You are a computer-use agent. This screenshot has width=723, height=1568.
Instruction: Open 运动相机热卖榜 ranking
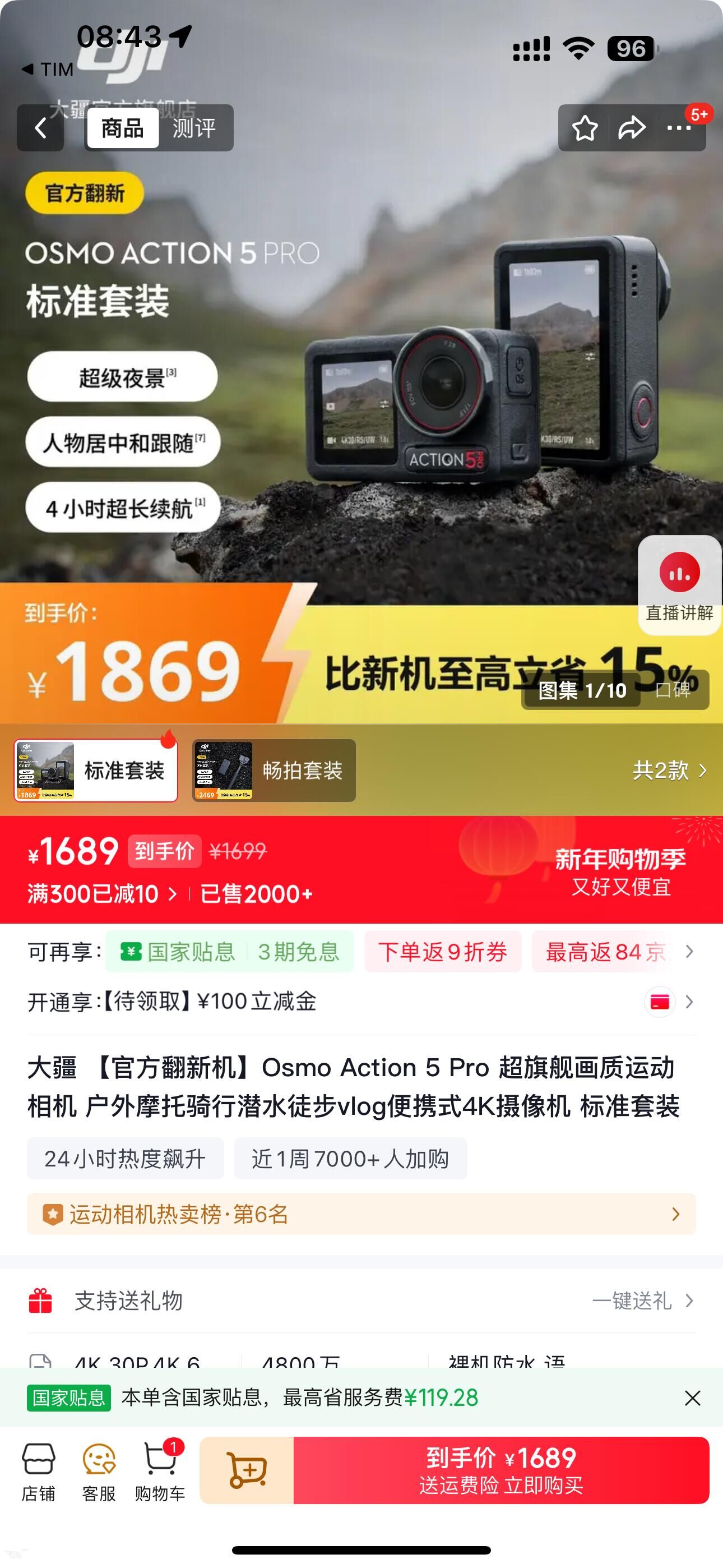click(361, 1214)
